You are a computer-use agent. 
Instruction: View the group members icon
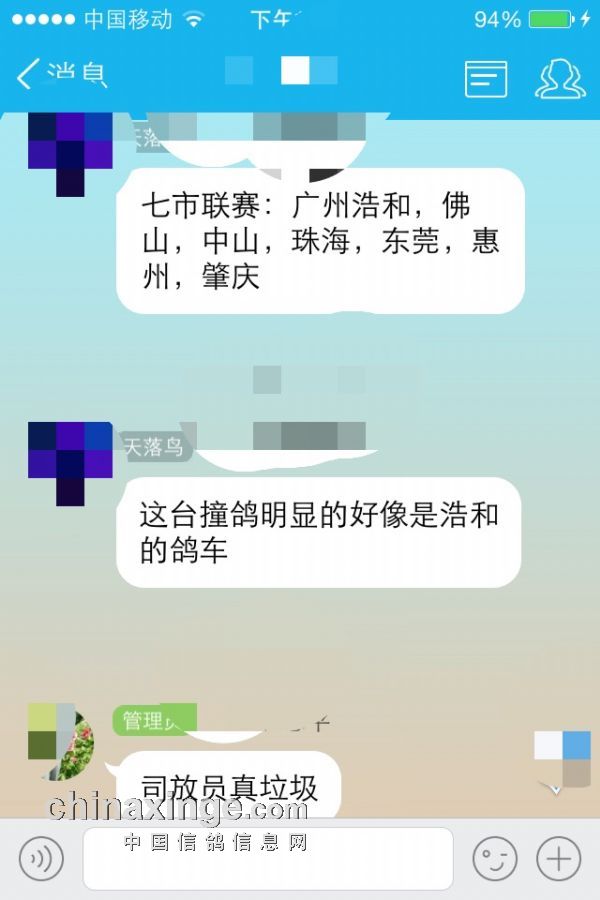[559, 79]
